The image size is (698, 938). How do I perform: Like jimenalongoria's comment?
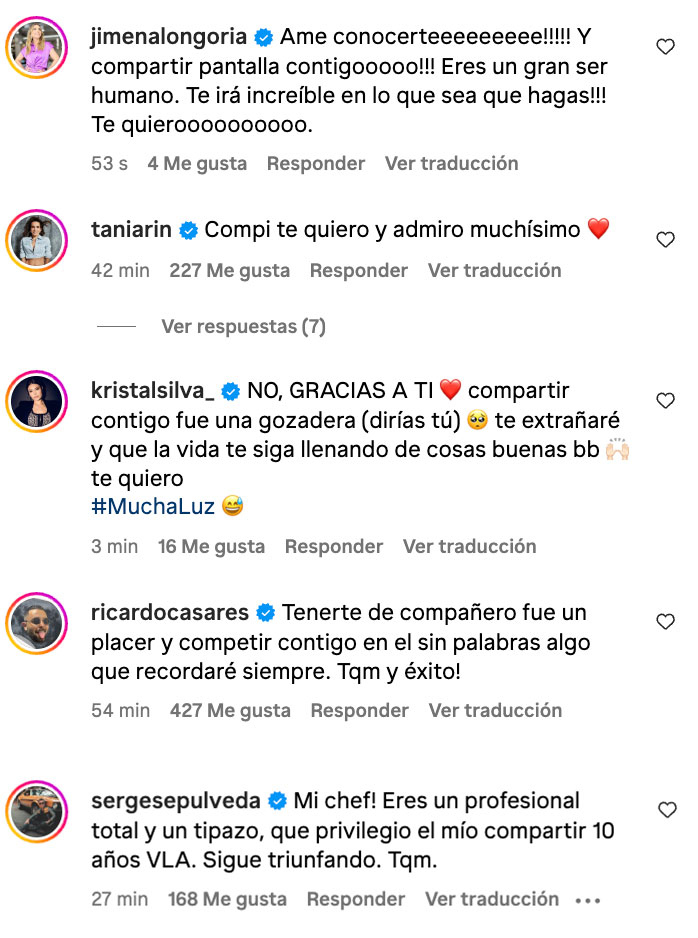point(665,46)
